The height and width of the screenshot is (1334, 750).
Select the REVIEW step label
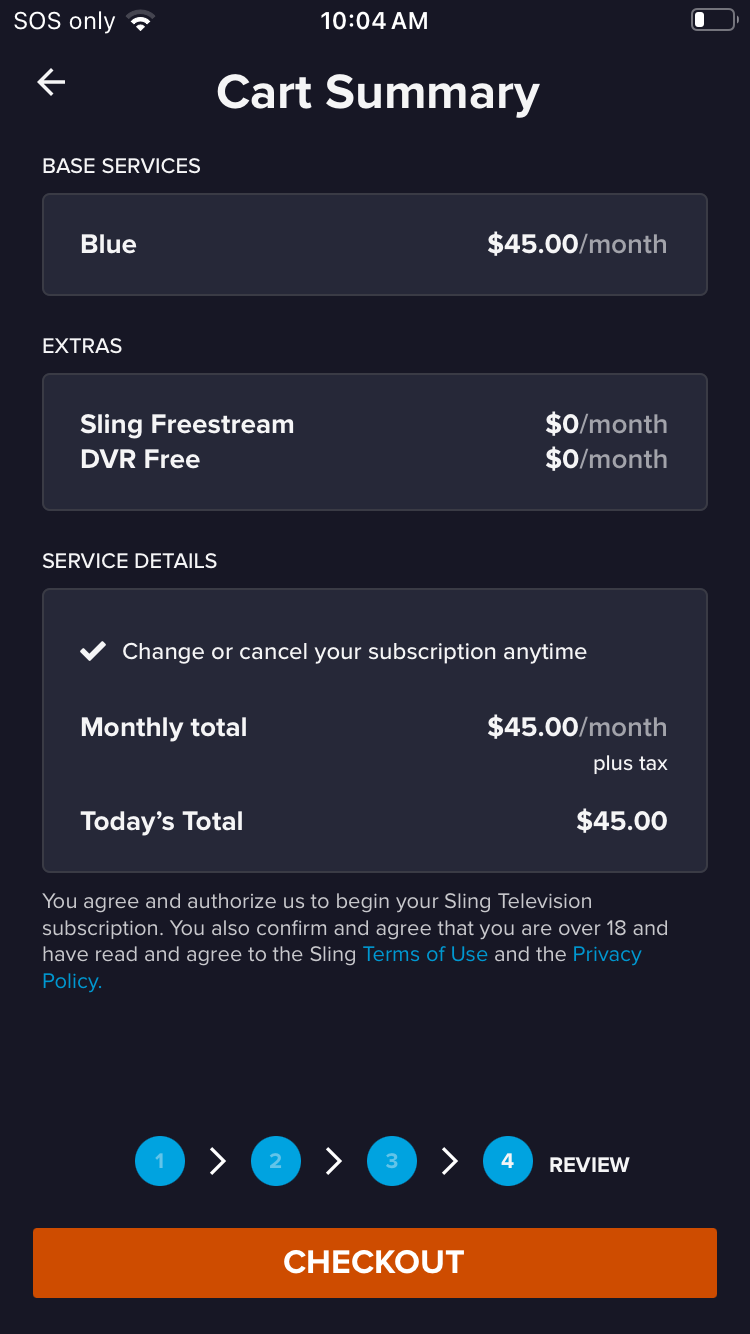tap(589, 1164)
